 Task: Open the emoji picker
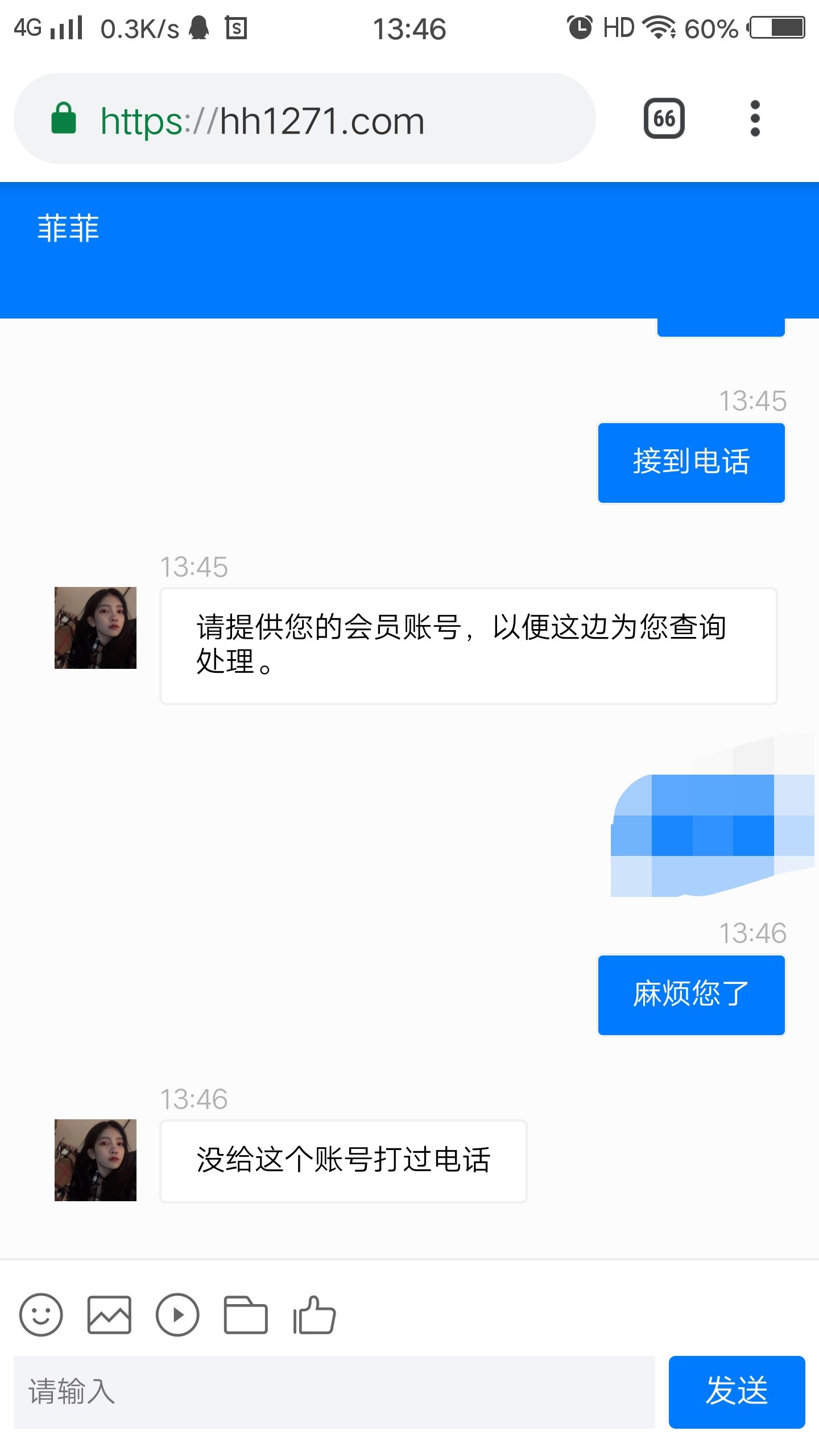click(41, 1314)
